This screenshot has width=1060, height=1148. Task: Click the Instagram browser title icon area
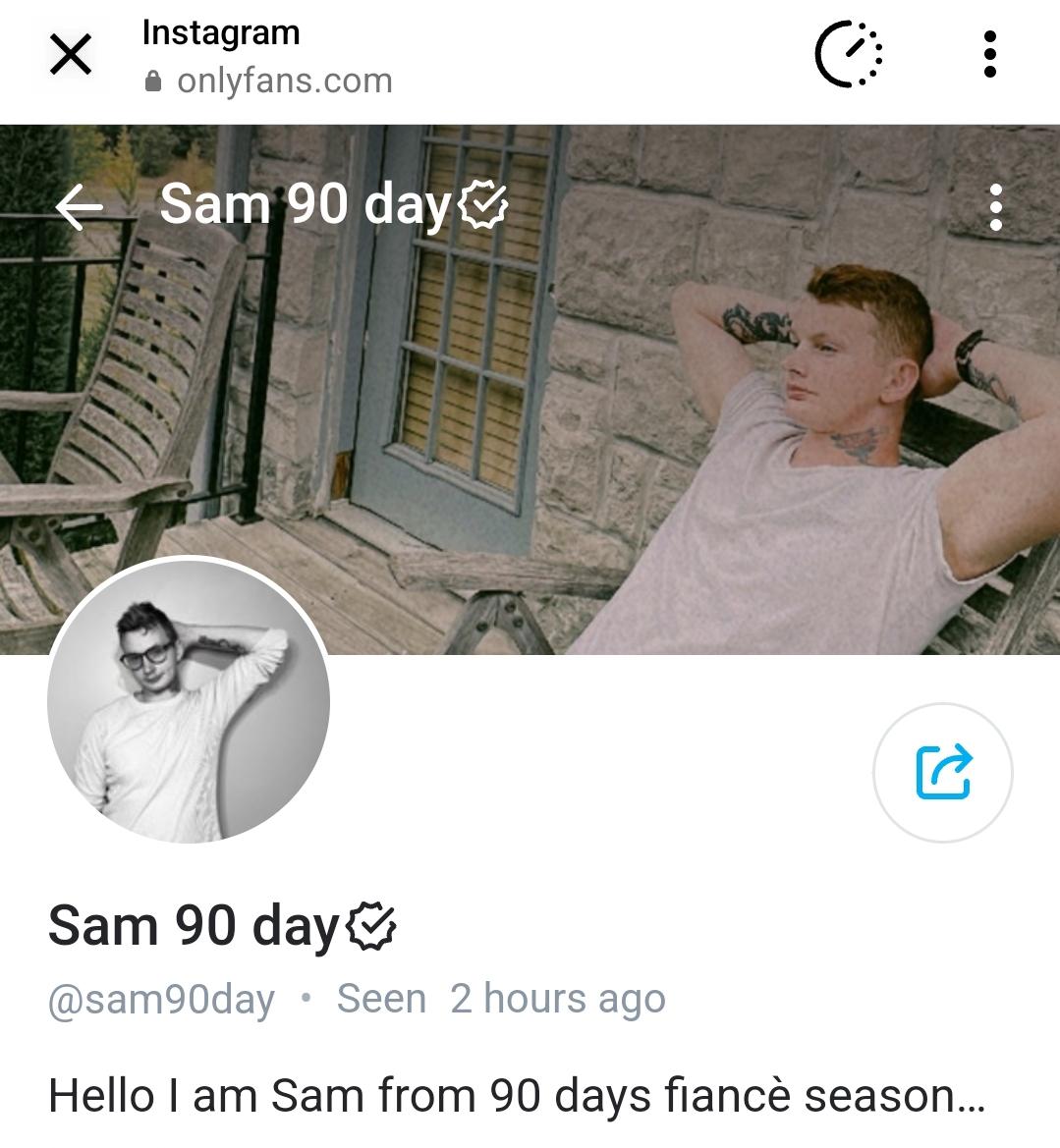pos(221,31)
